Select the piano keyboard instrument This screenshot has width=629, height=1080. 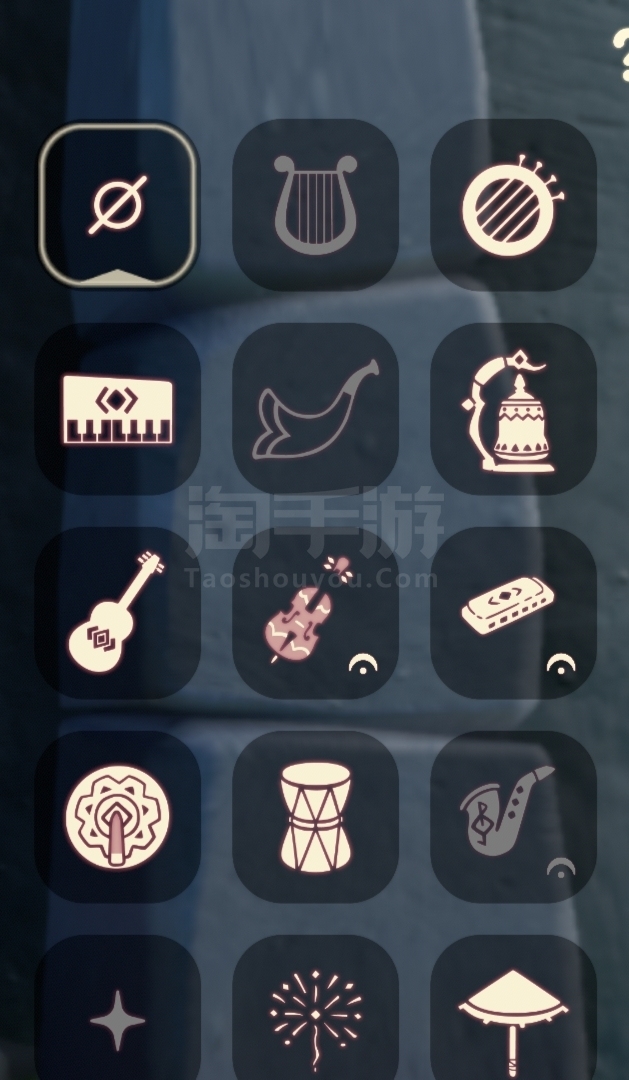pos(118,409)
